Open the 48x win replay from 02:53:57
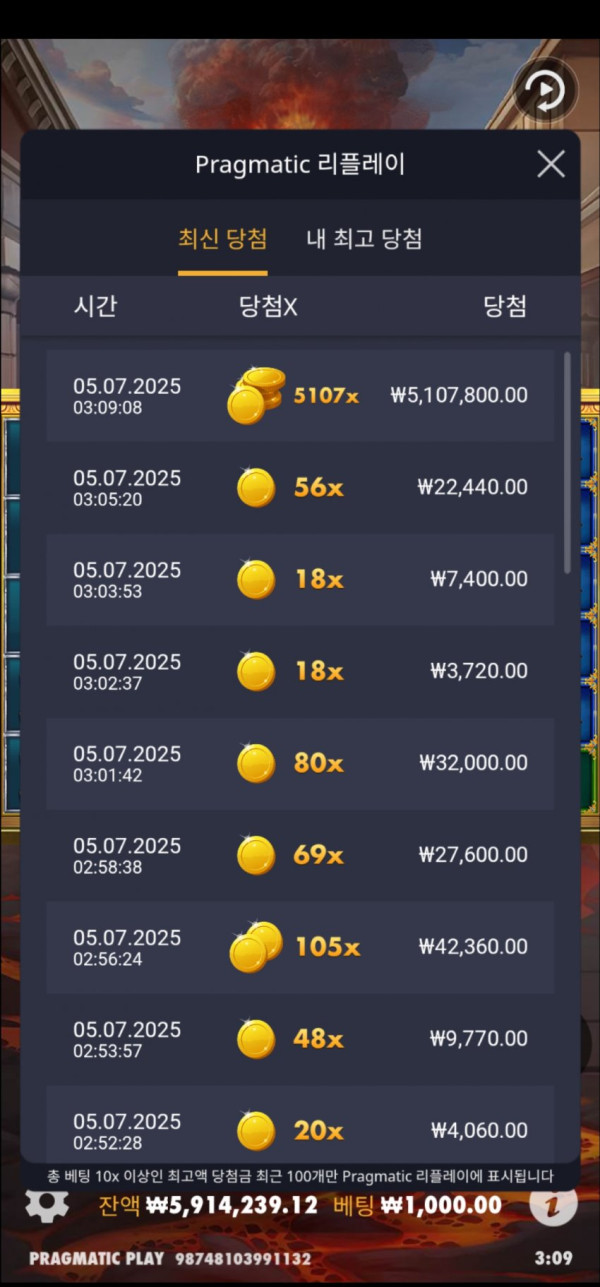Viewport: 600px width, 1287px height. 300,1039
